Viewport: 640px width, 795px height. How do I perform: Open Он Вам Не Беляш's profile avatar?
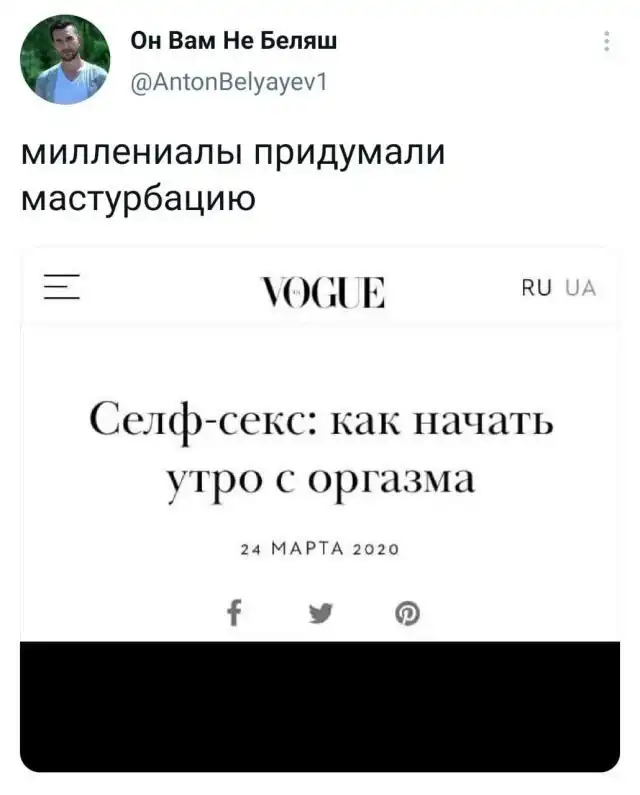[65, 60]
